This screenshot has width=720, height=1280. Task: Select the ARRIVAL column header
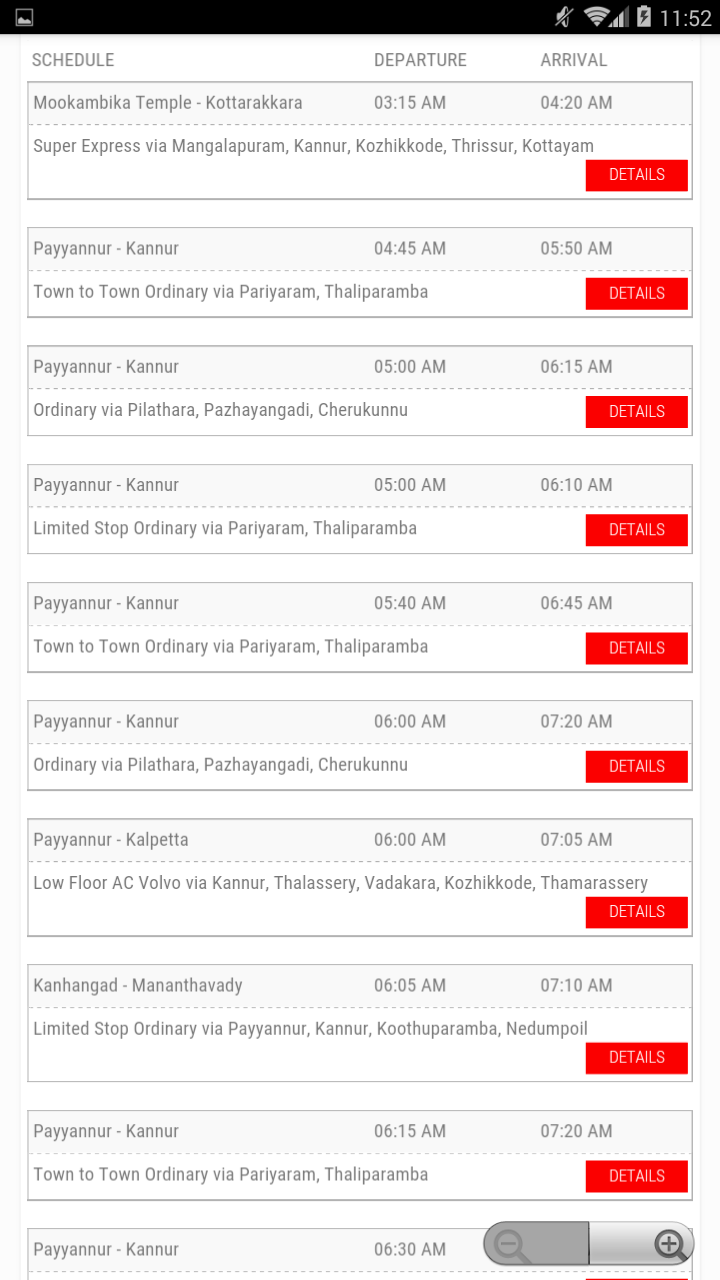click(572, 60)
